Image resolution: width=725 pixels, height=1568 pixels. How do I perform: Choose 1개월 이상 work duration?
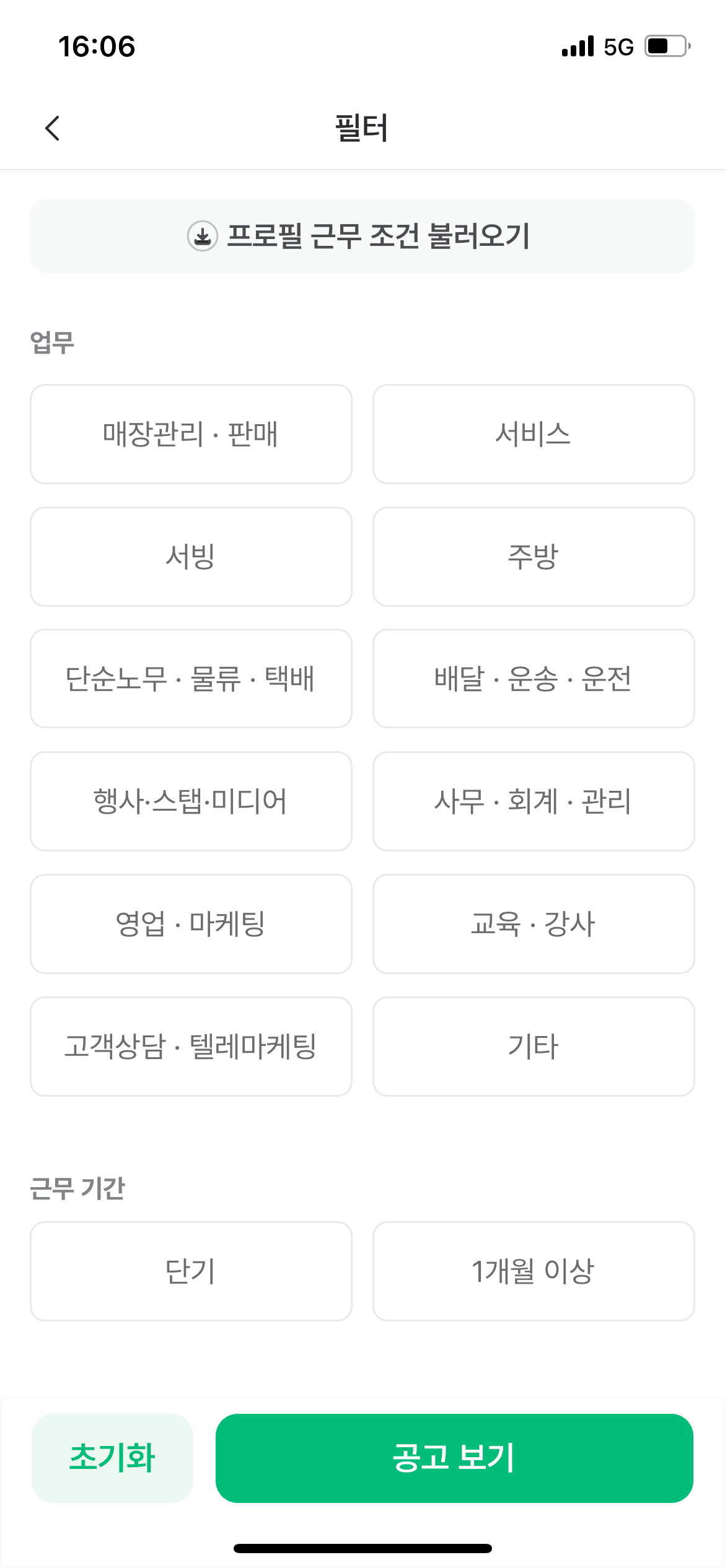coord(534,1271)
